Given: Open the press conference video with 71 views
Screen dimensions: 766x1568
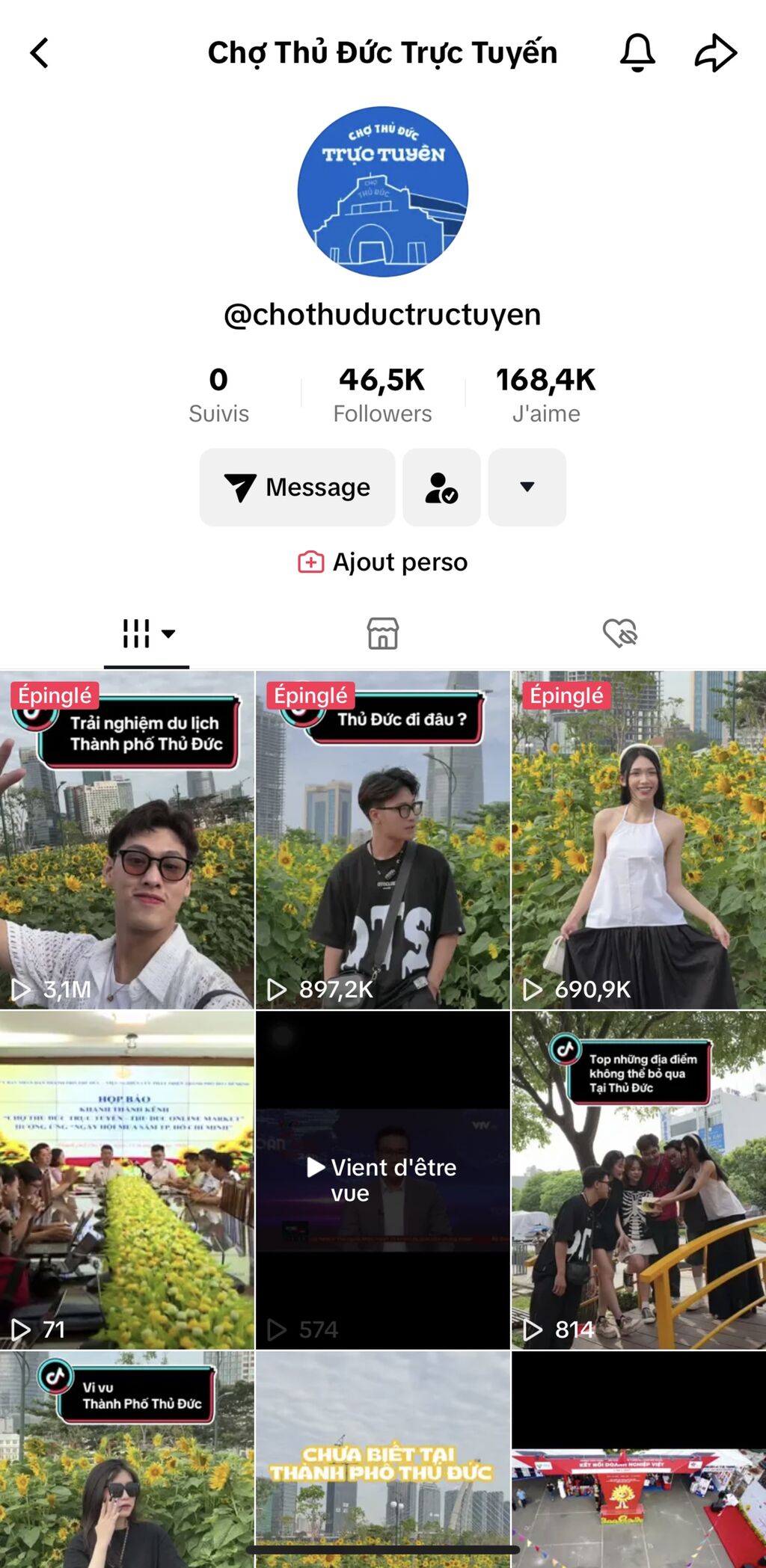Looking at the screenshot, I should click(x=127, y=1181).
